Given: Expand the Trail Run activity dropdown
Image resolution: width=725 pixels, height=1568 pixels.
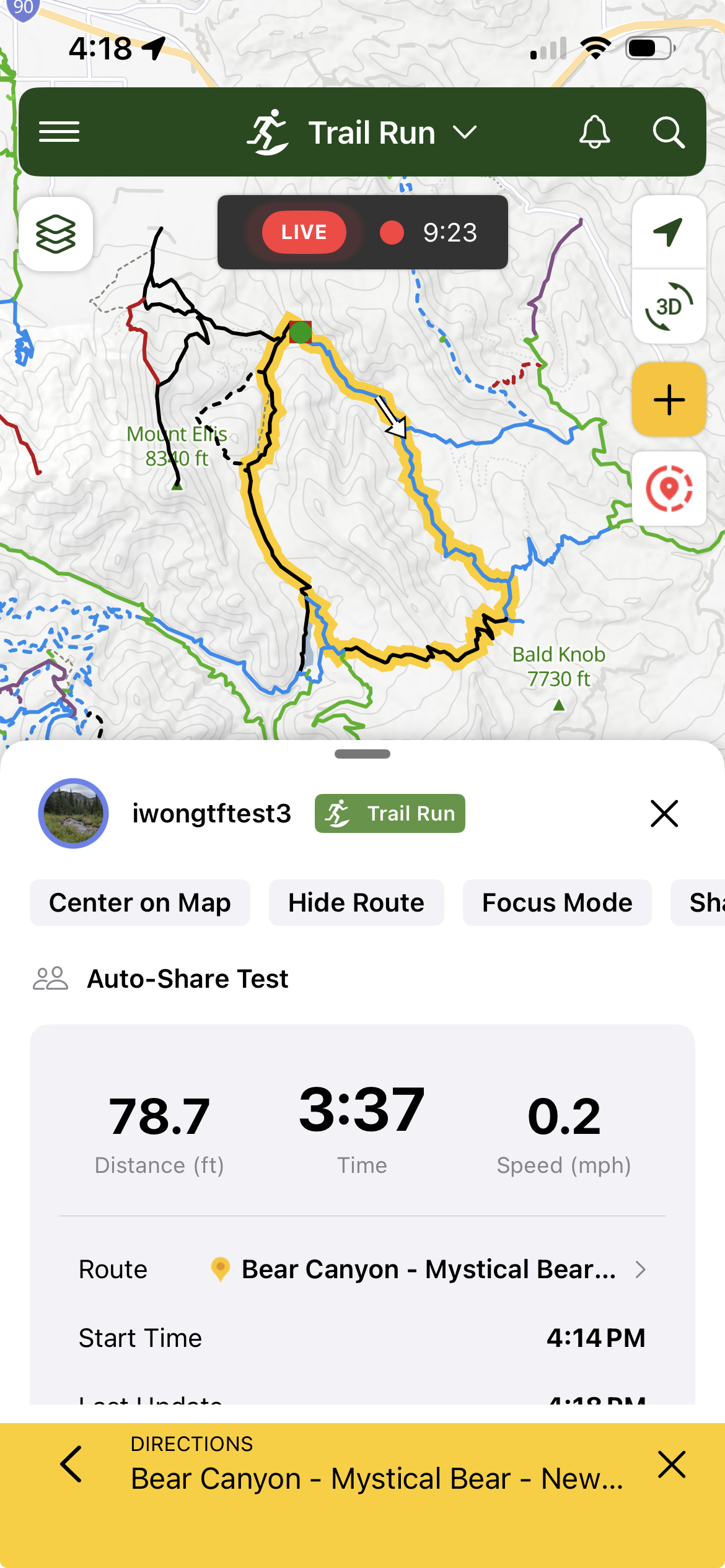Looking at the screenshot, I should (362, 133).
